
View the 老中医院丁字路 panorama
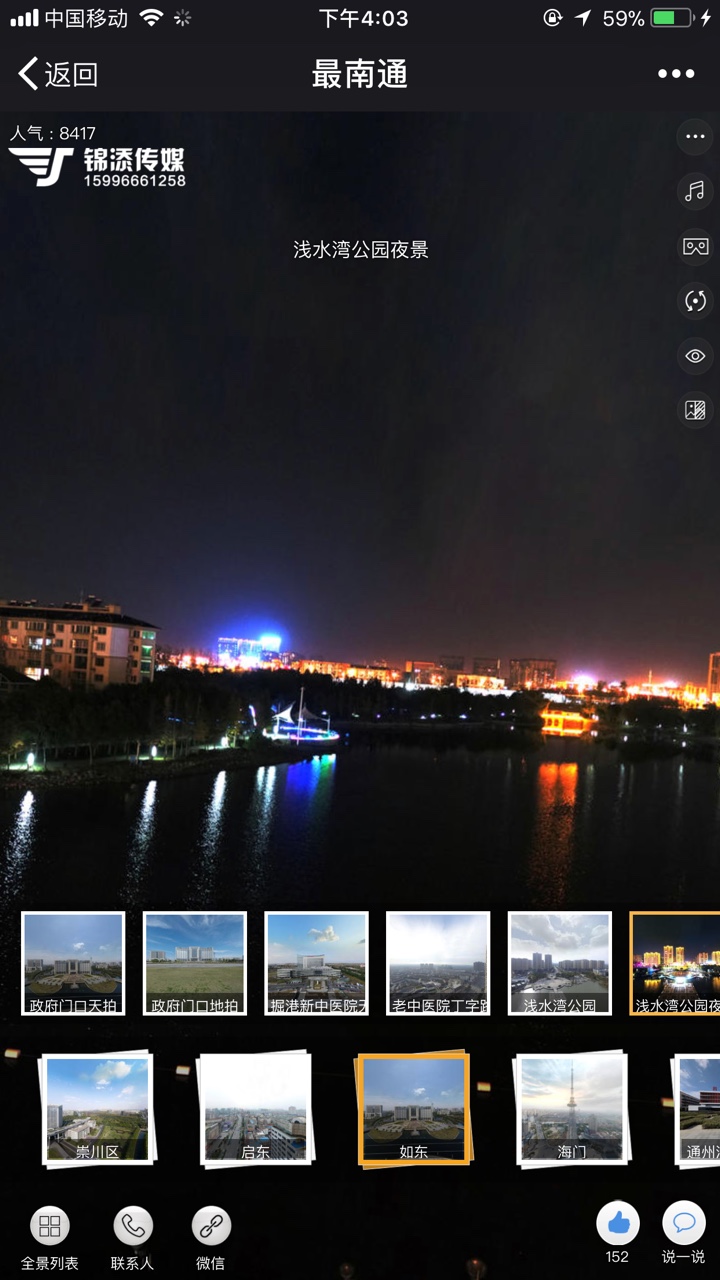click(438, 963)
